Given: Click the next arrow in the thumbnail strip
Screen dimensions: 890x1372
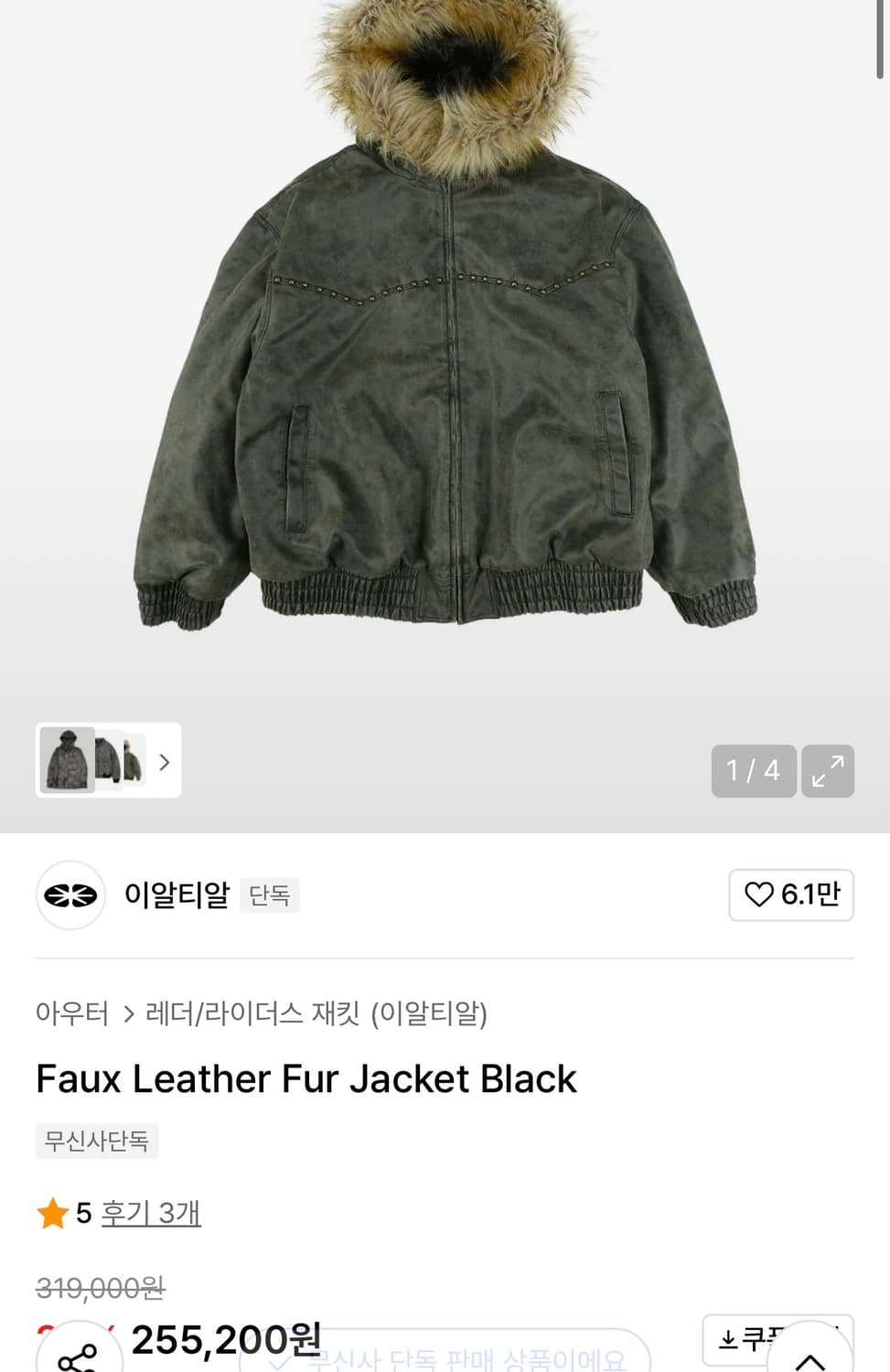Looking at the screenshot, I should pyautogui.click(x=163, y=762).
